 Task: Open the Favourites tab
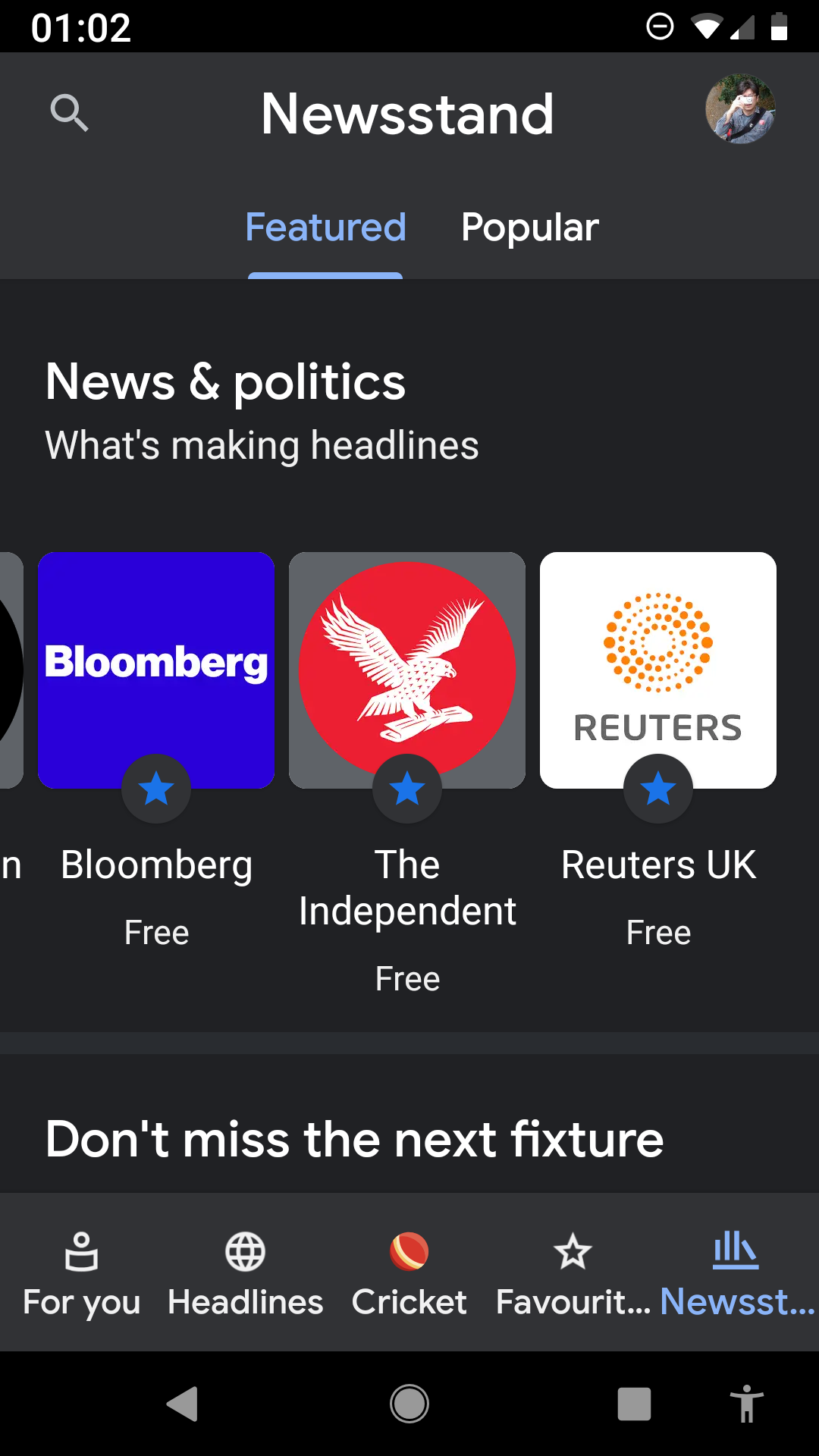coord(573,1272)
